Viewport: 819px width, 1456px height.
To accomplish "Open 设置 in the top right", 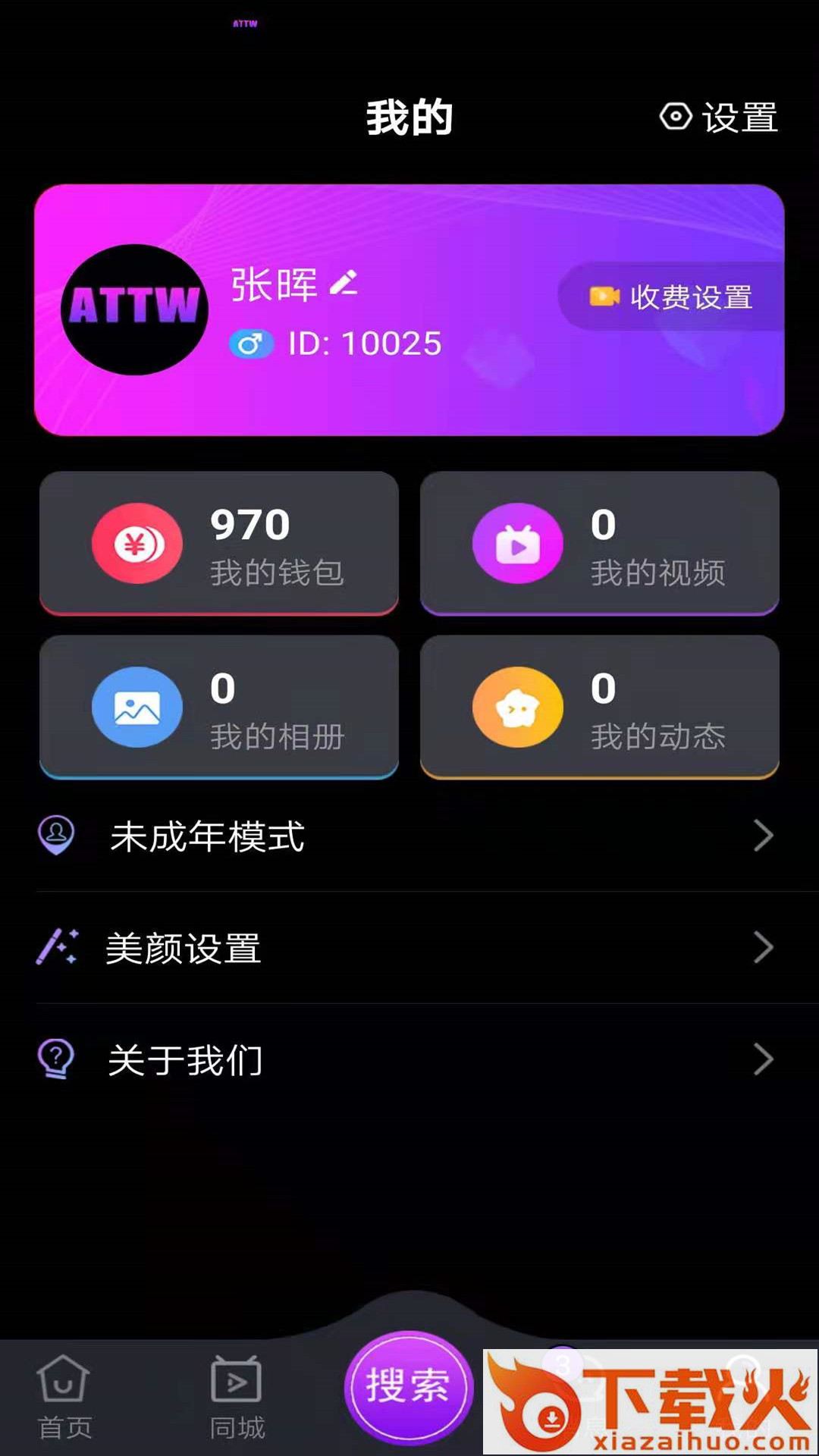I will tap(719, 118).
